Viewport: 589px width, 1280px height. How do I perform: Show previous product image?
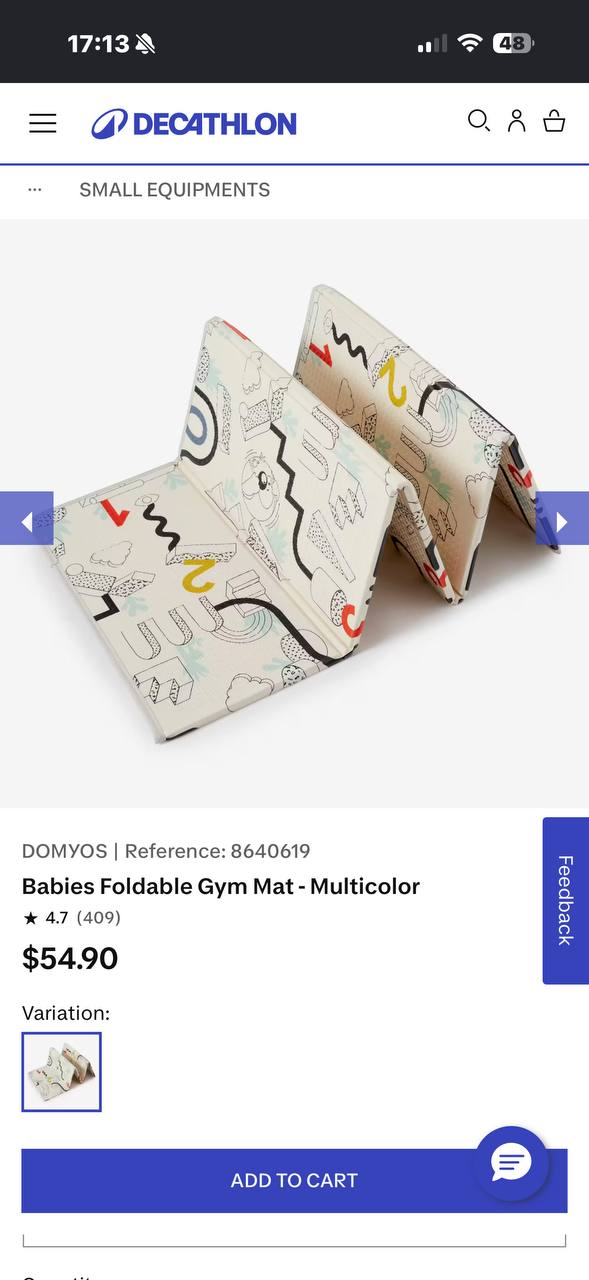27,518
